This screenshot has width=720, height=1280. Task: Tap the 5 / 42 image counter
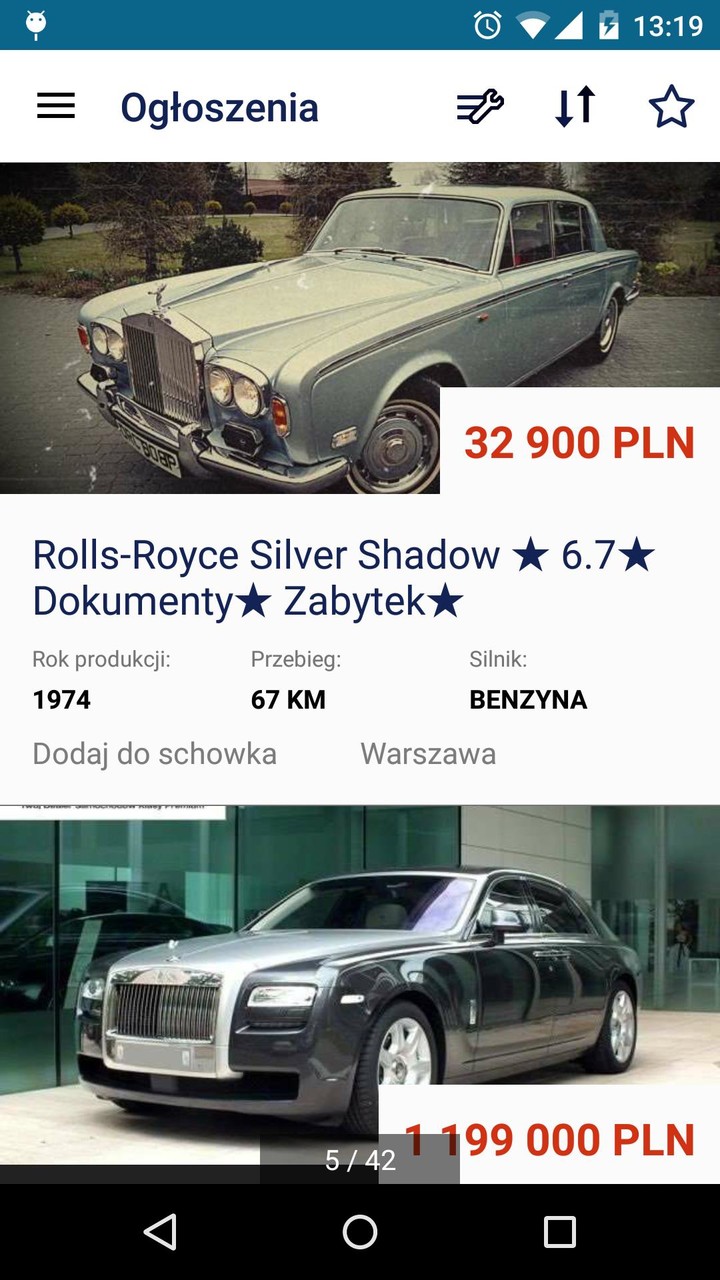pos(360,1160)
